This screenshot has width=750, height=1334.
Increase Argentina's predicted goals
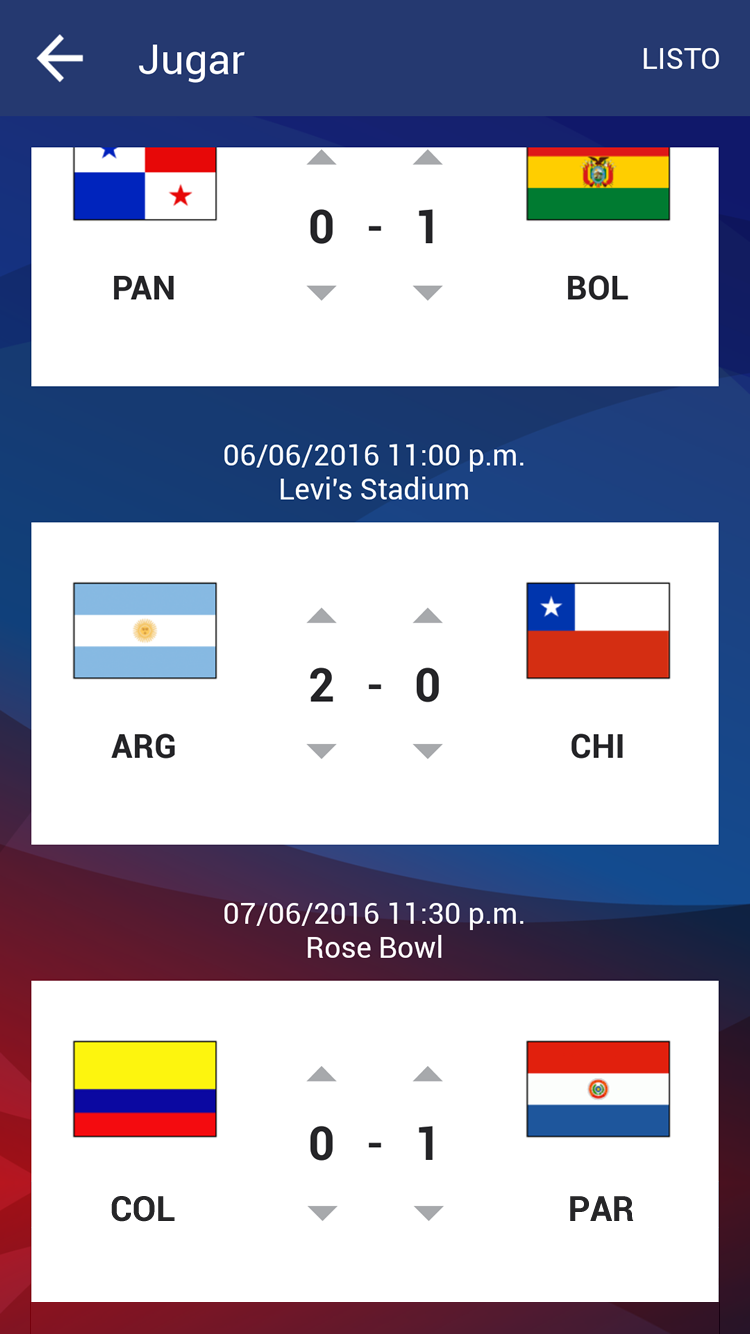pos(321,616)
